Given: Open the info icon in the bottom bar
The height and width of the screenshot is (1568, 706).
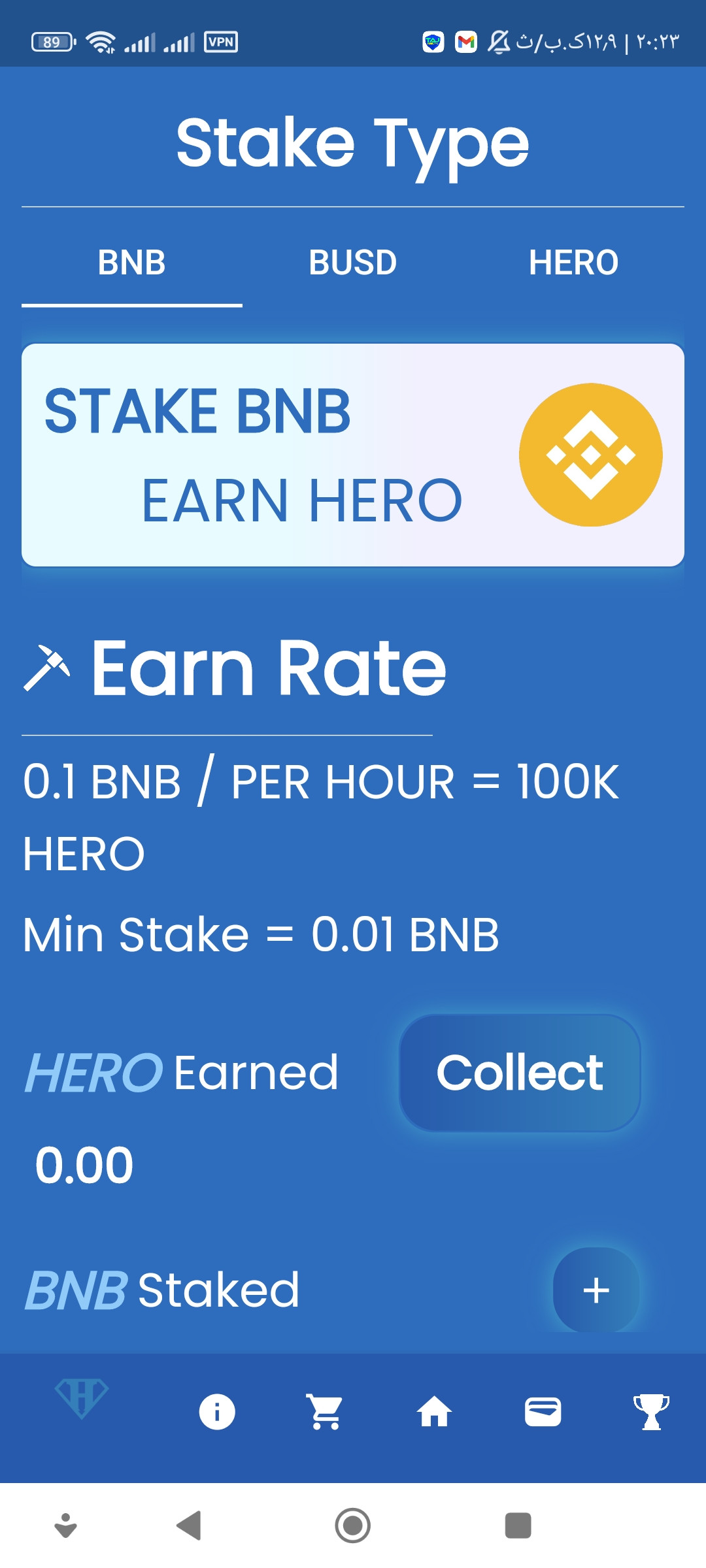Looking at the screenshot, I should point(217,1412).
